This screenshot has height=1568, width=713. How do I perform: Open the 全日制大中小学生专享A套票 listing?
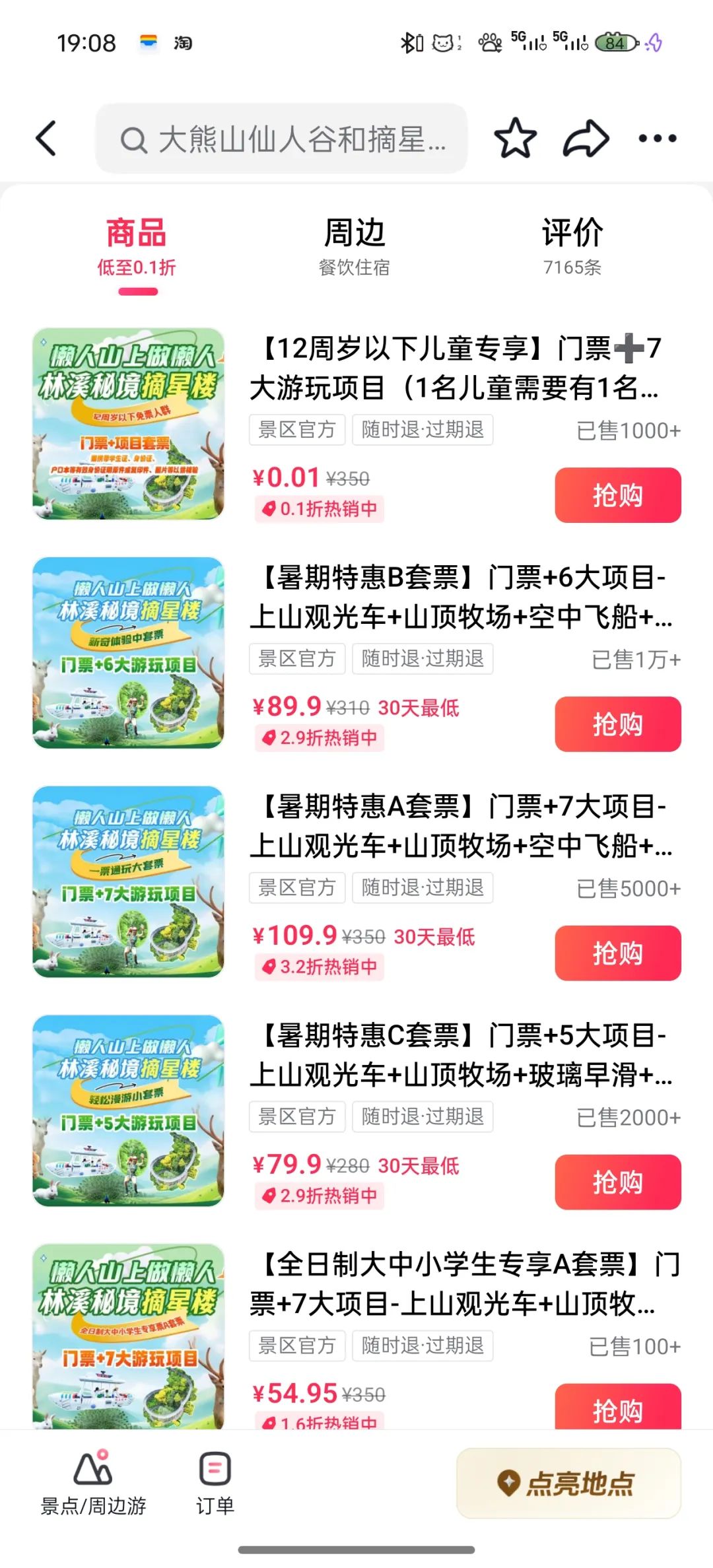(465, 1284)
